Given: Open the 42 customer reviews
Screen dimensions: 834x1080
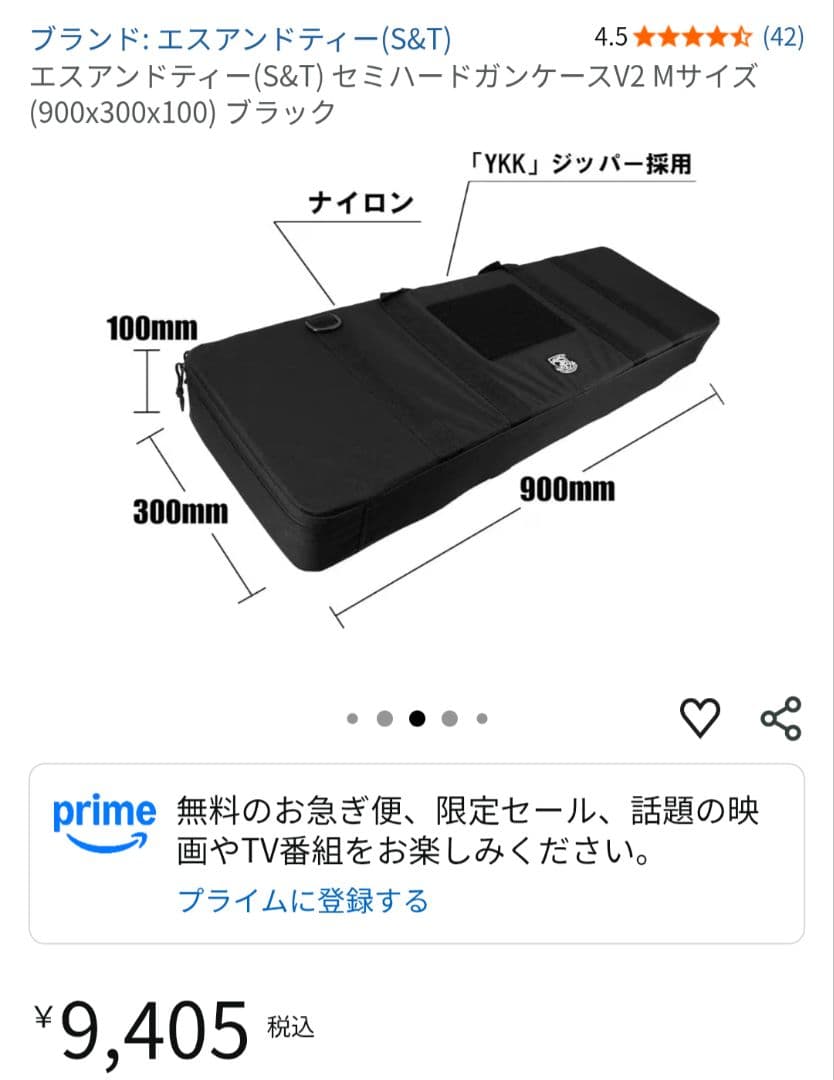Looking at the screenshot, I should pos(783,37).
